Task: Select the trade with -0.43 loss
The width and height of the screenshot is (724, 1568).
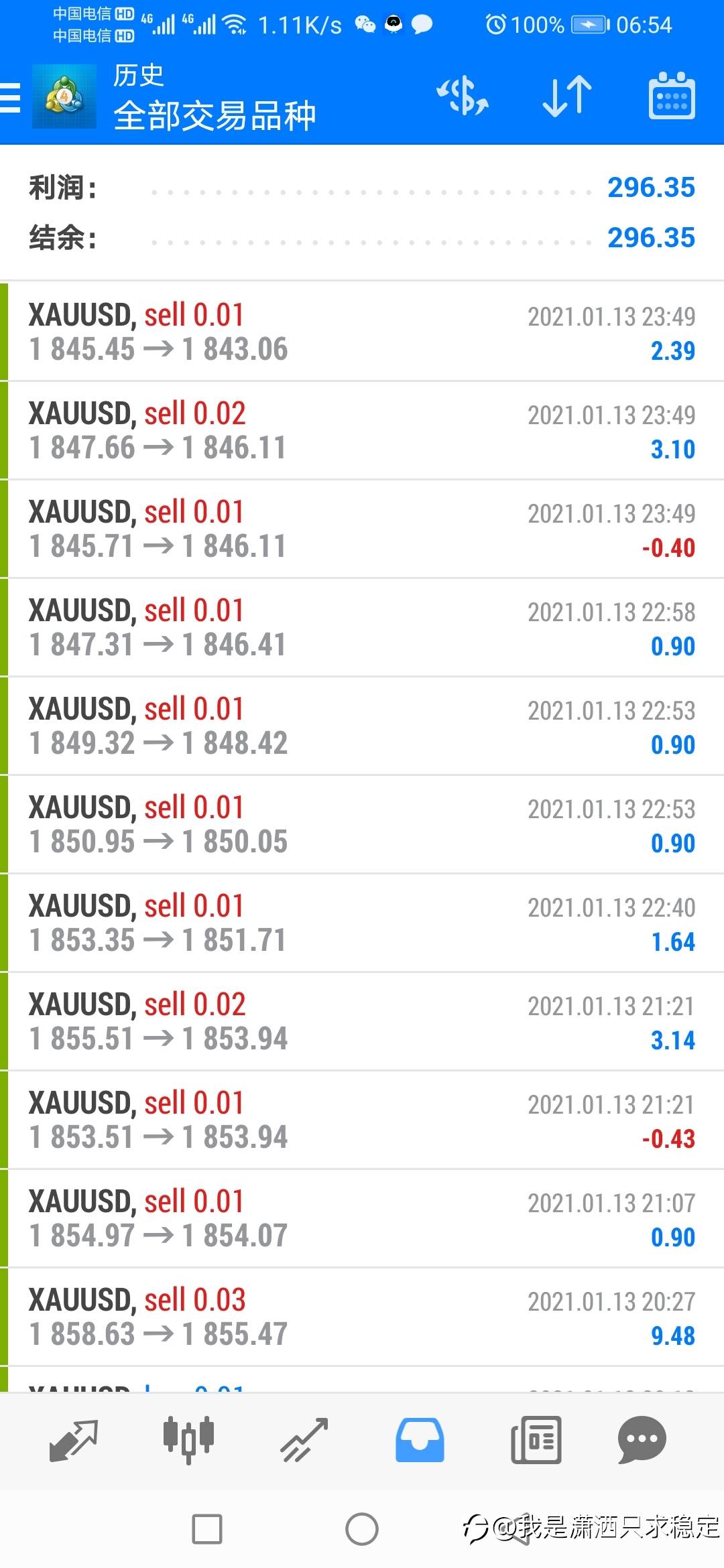Action: 362,1120
